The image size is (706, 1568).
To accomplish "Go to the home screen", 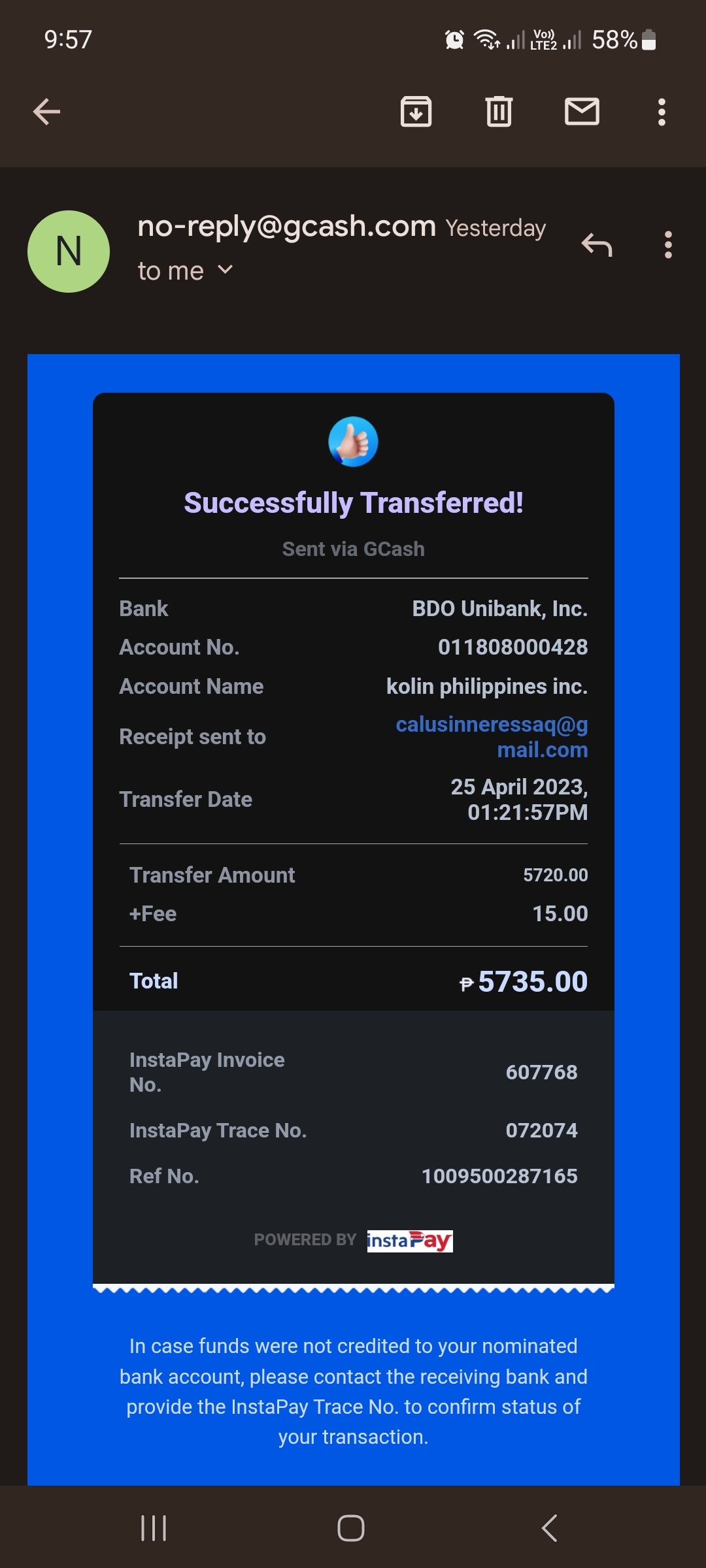I will pyautogui.click(x=351, y=1527).
